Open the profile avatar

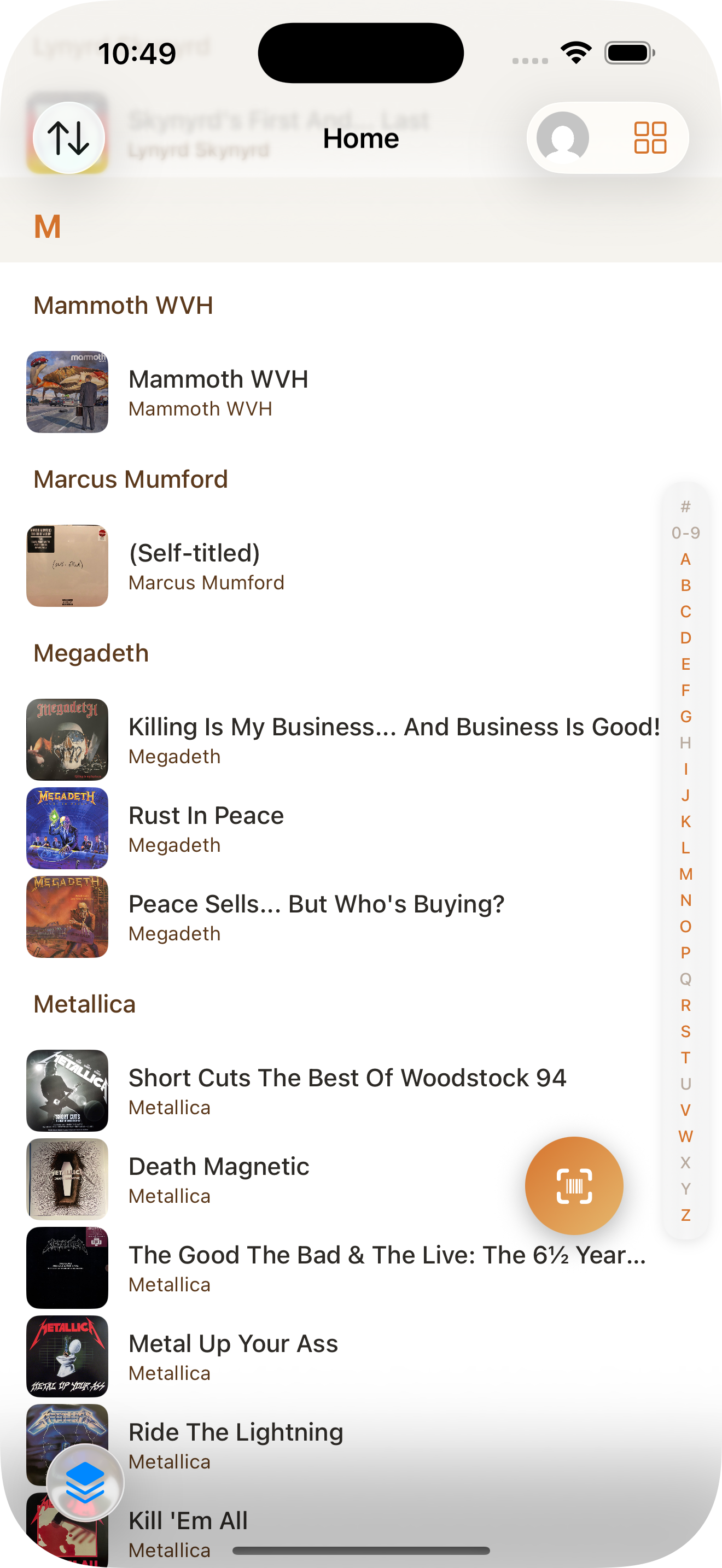coord(562,138)
